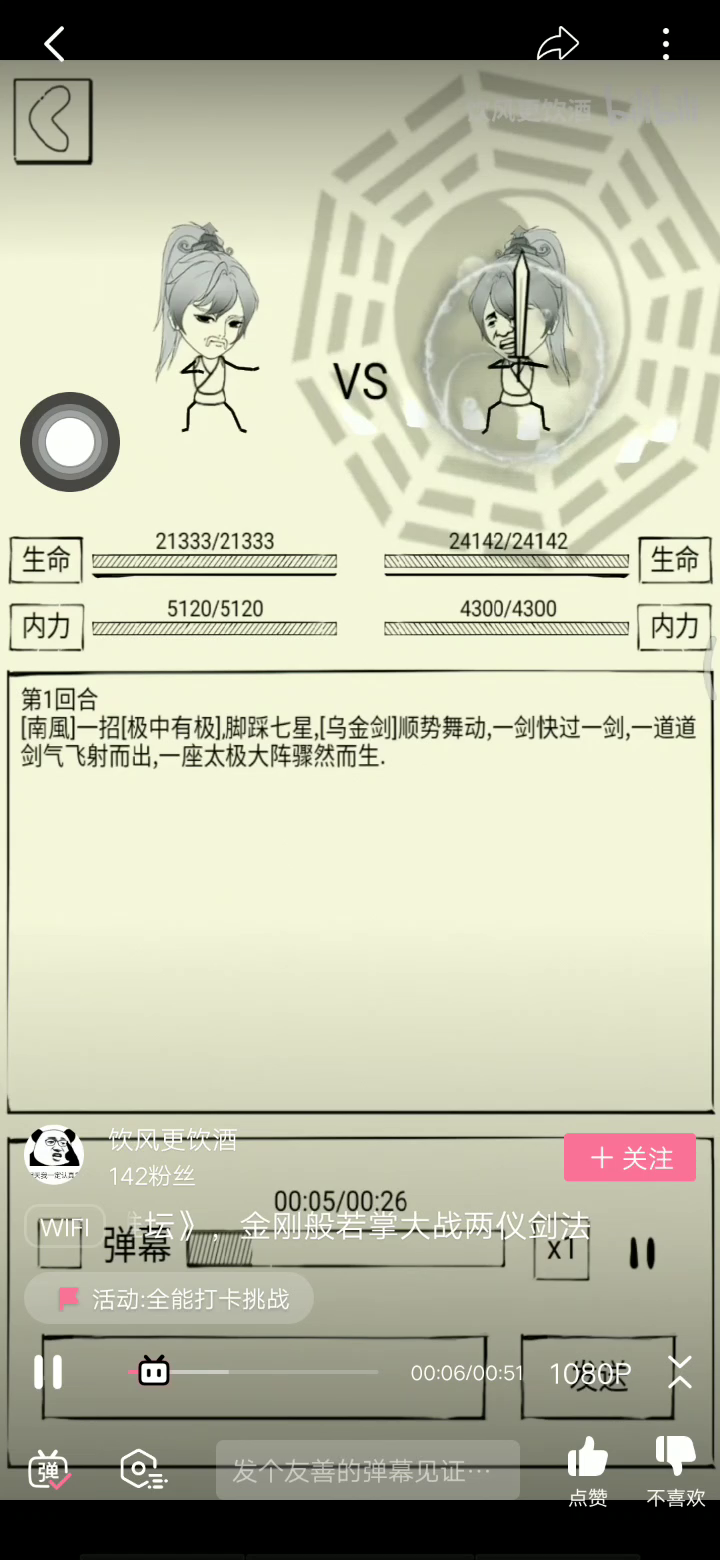Screen dimensions: 720x1560
Task: Open danmaku settings
Action: click(x=143, y=1469)
